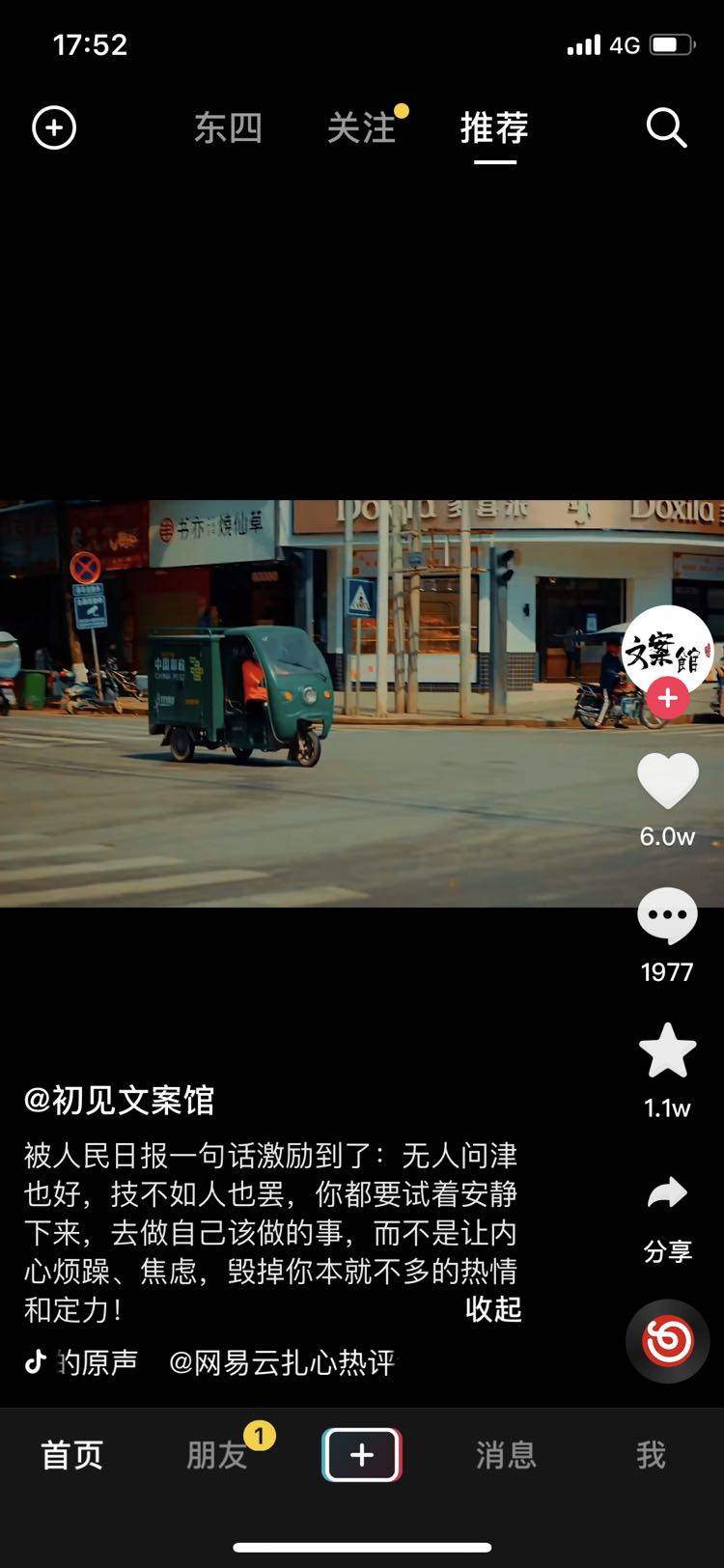This screenshot has height=1568, width=724.
Task: Open the search magnifier
Action: (x=665, y=127)
